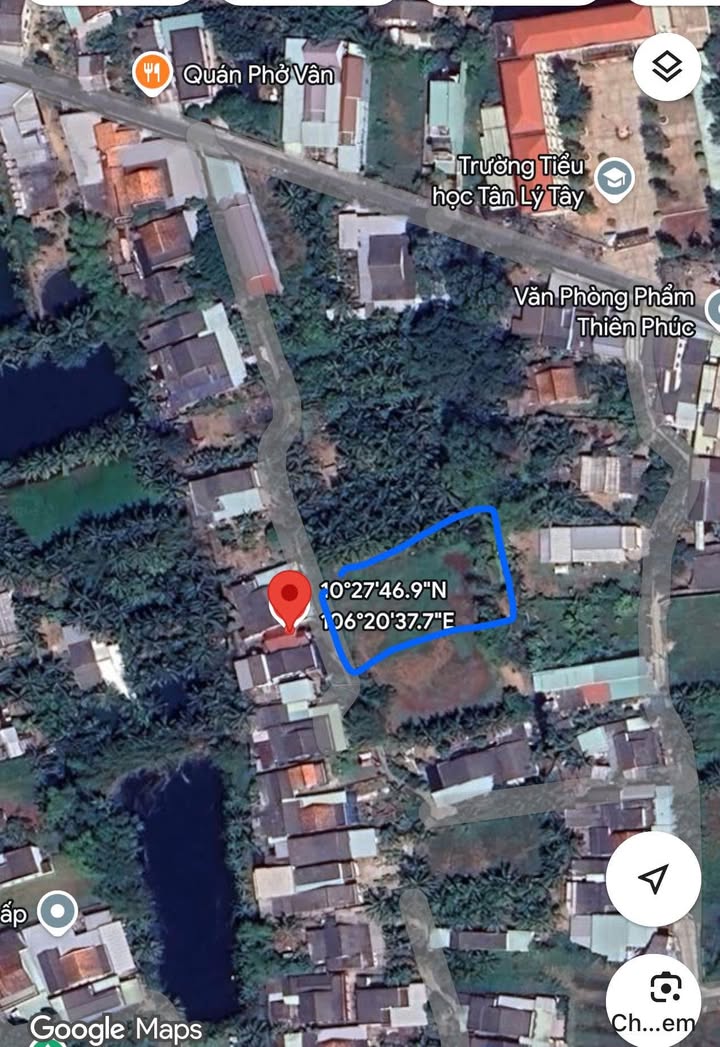Select the Quán Phở Vân restaurant marker
Image resolution: width=720 pixels, height=1047 pixels.
152,74
